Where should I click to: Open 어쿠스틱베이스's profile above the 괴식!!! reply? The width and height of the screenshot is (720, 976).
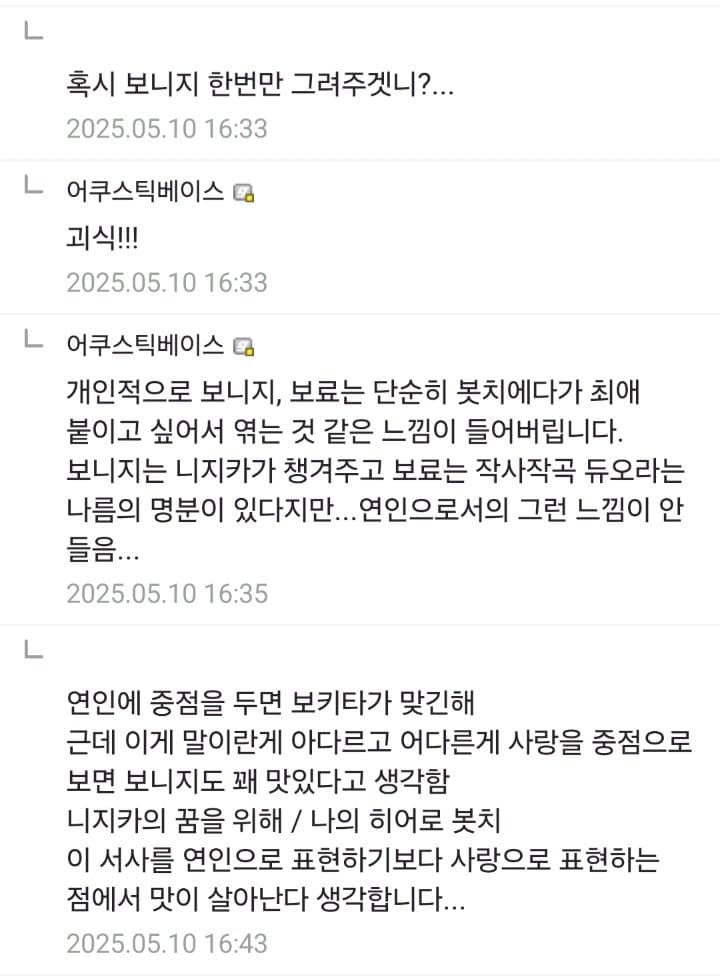145,193
